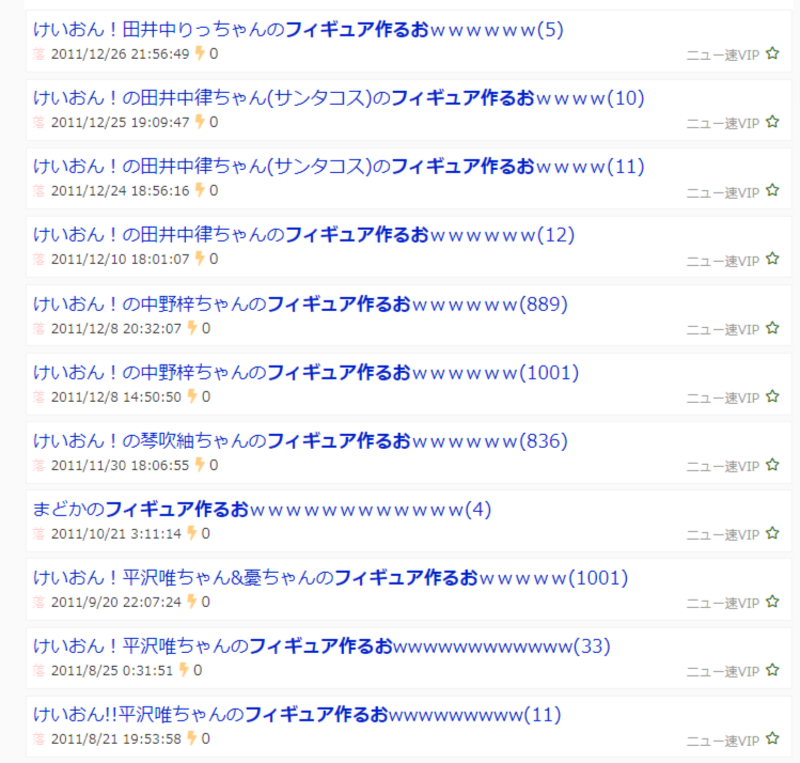
Task: Star the 田井中りっちゃん thread with 5 replies
Action: click(772, 54)
